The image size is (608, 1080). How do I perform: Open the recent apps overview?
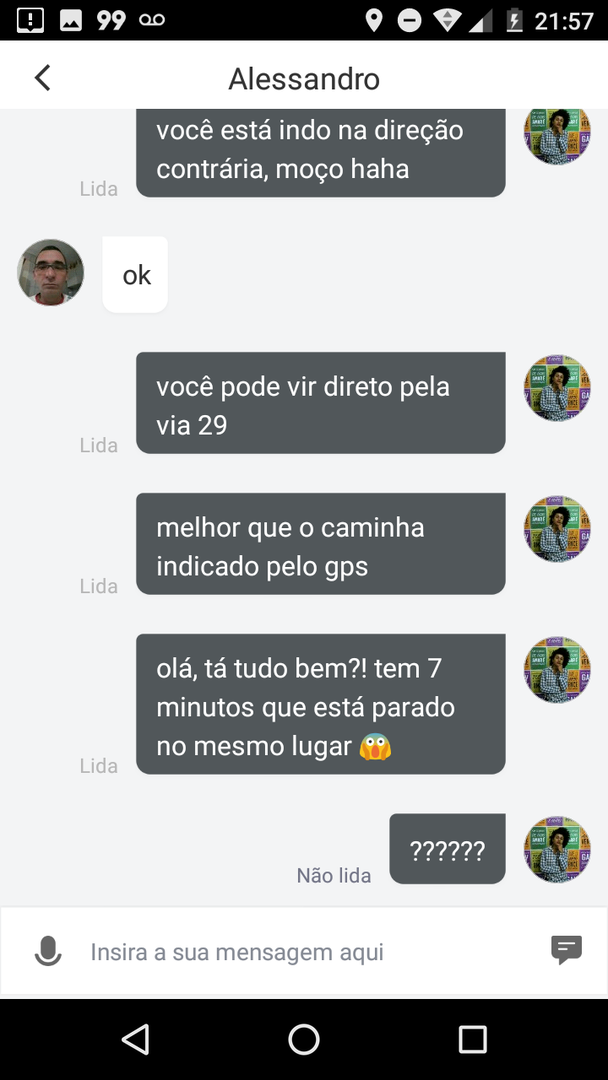click(x=472, y=1039)
